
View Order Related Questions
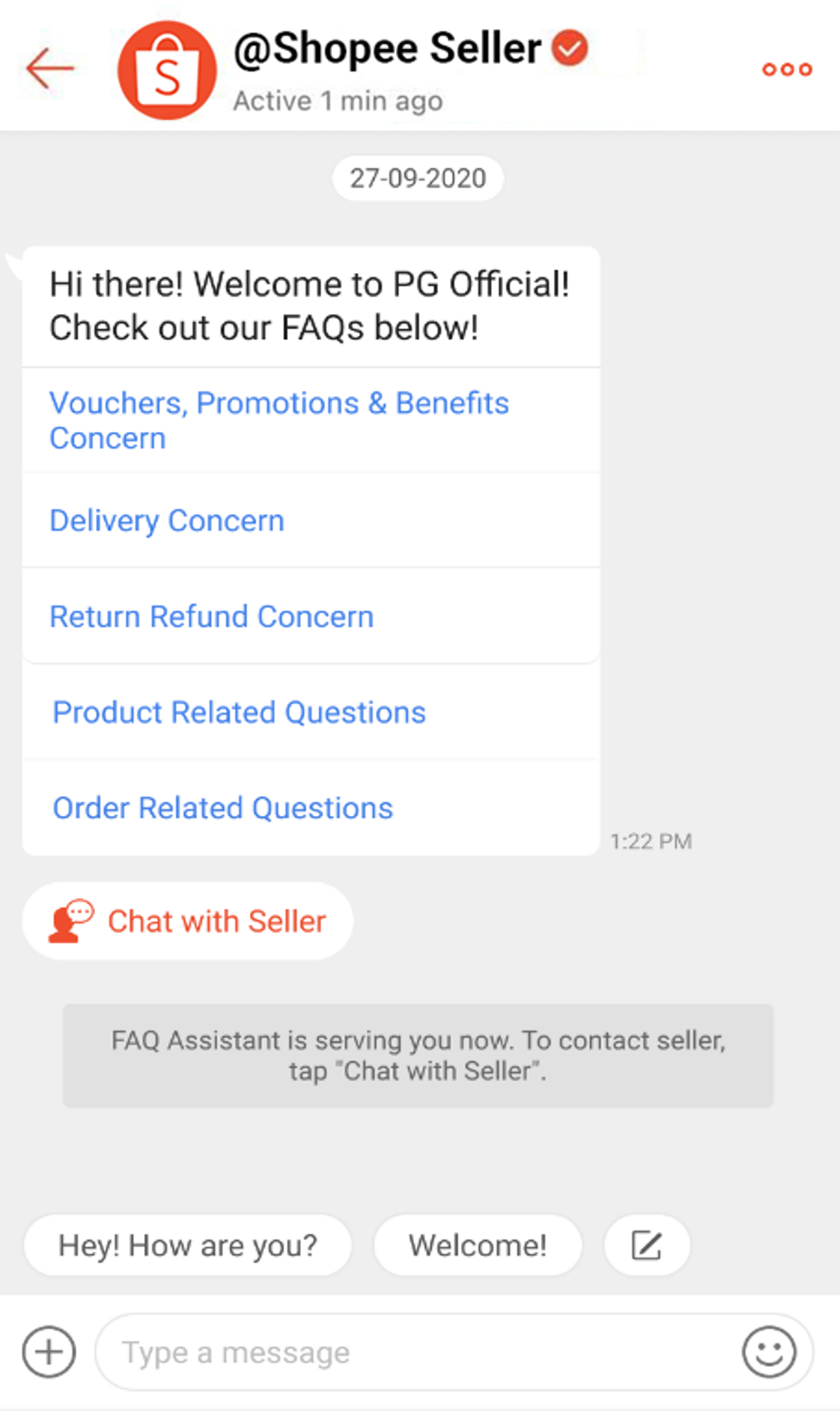[x=223, y=809]
